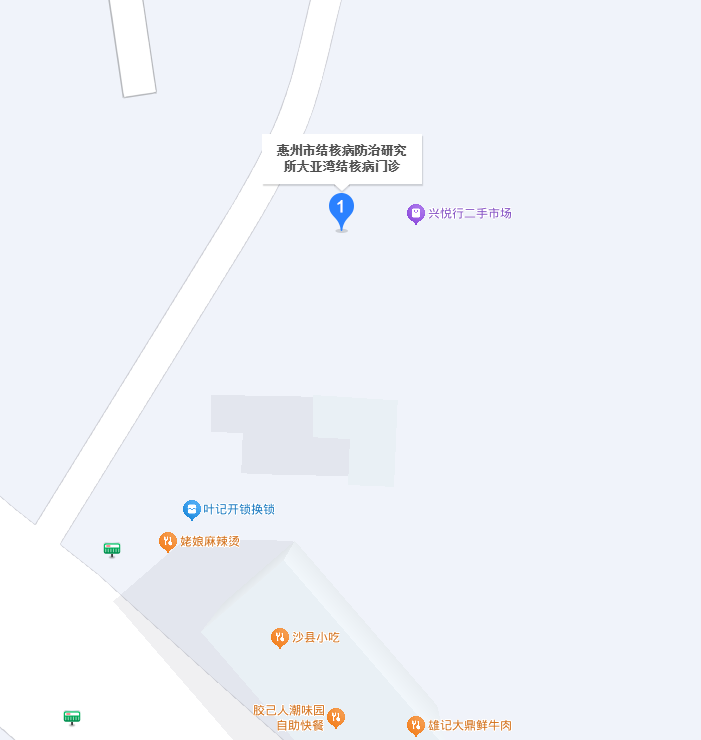Select 胶己人潮味园自助快餐 on the map
The height and width of the screenshot is (740, 701).
[x=336, y=717]
